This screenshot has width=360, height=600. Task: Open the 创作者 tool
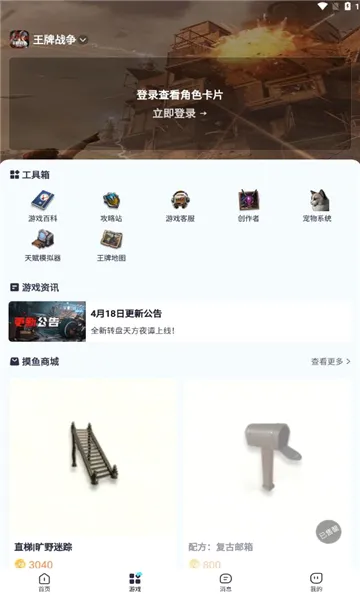249,206
